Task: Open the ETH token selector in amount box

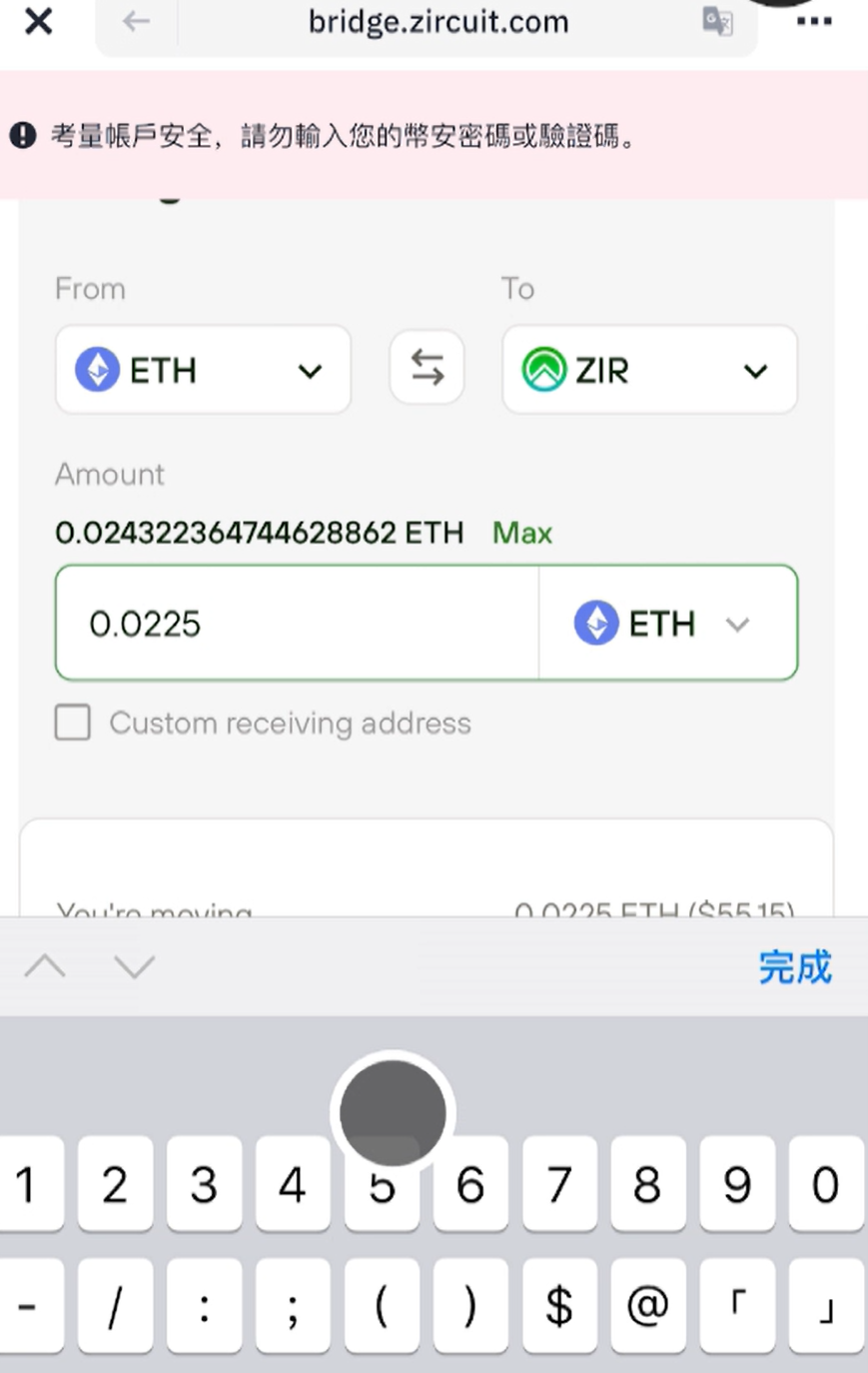Action: tap(667, 624)
